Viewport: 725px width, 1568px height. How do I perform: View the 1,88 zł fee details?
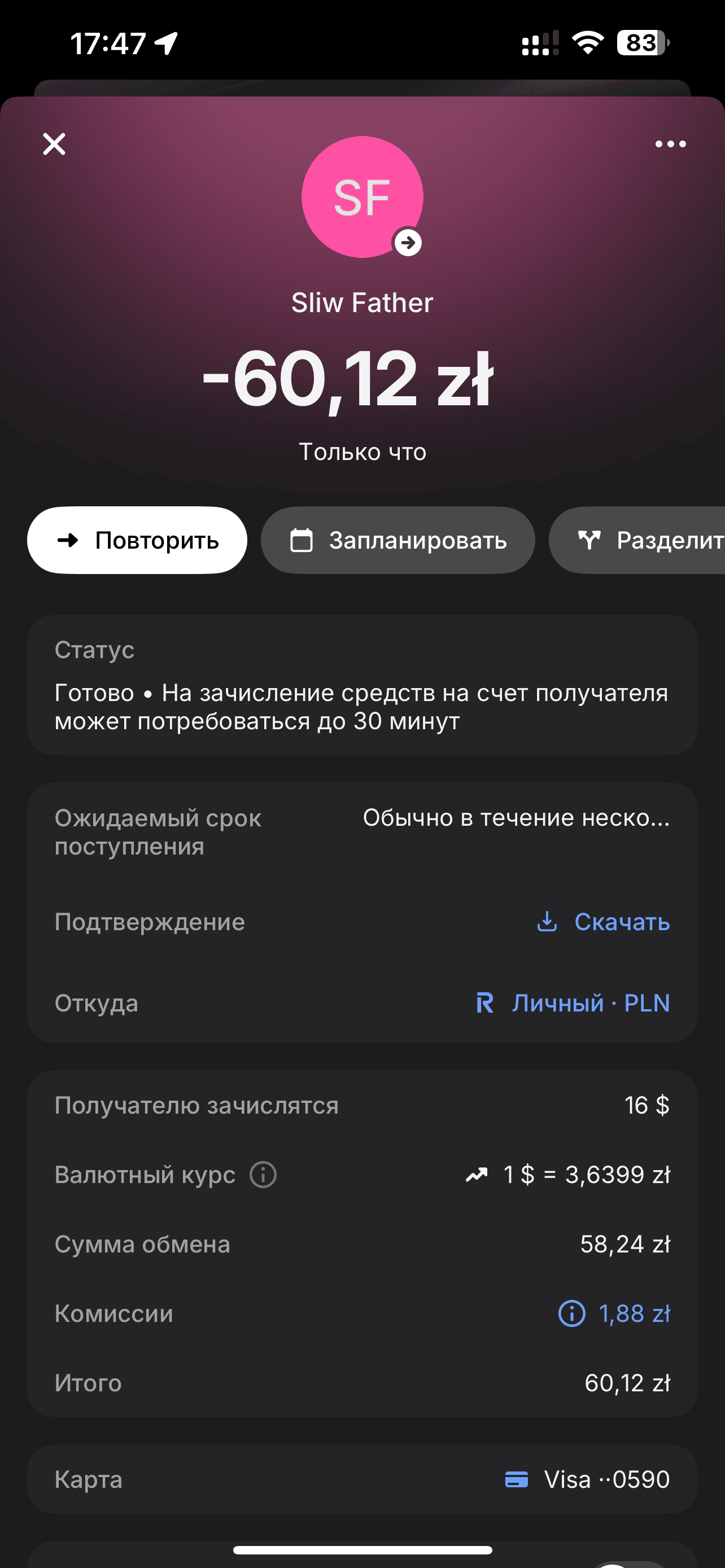pyautogui.click(x=614, y=1313)
